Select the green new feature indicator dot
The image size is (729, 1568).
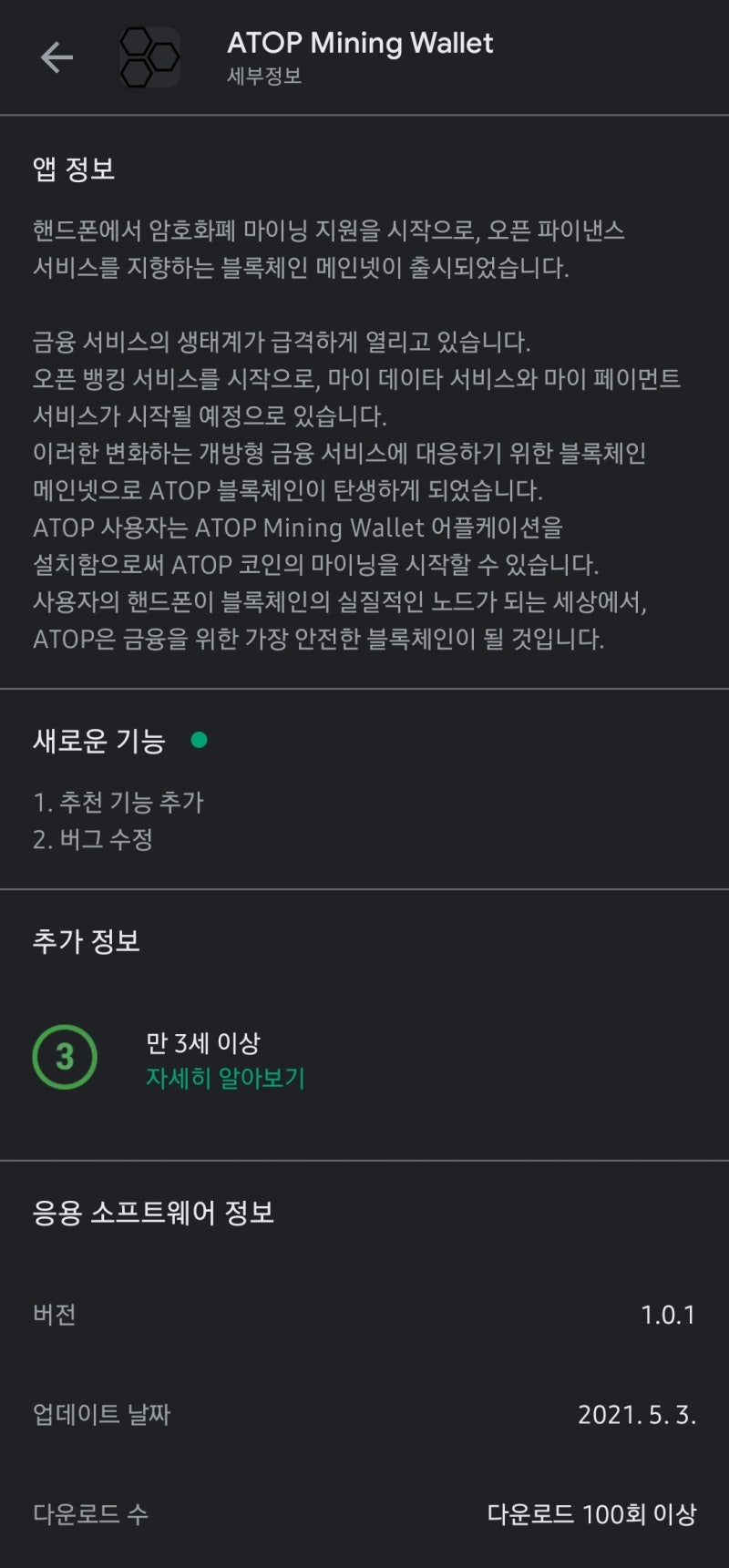(200, 741)
